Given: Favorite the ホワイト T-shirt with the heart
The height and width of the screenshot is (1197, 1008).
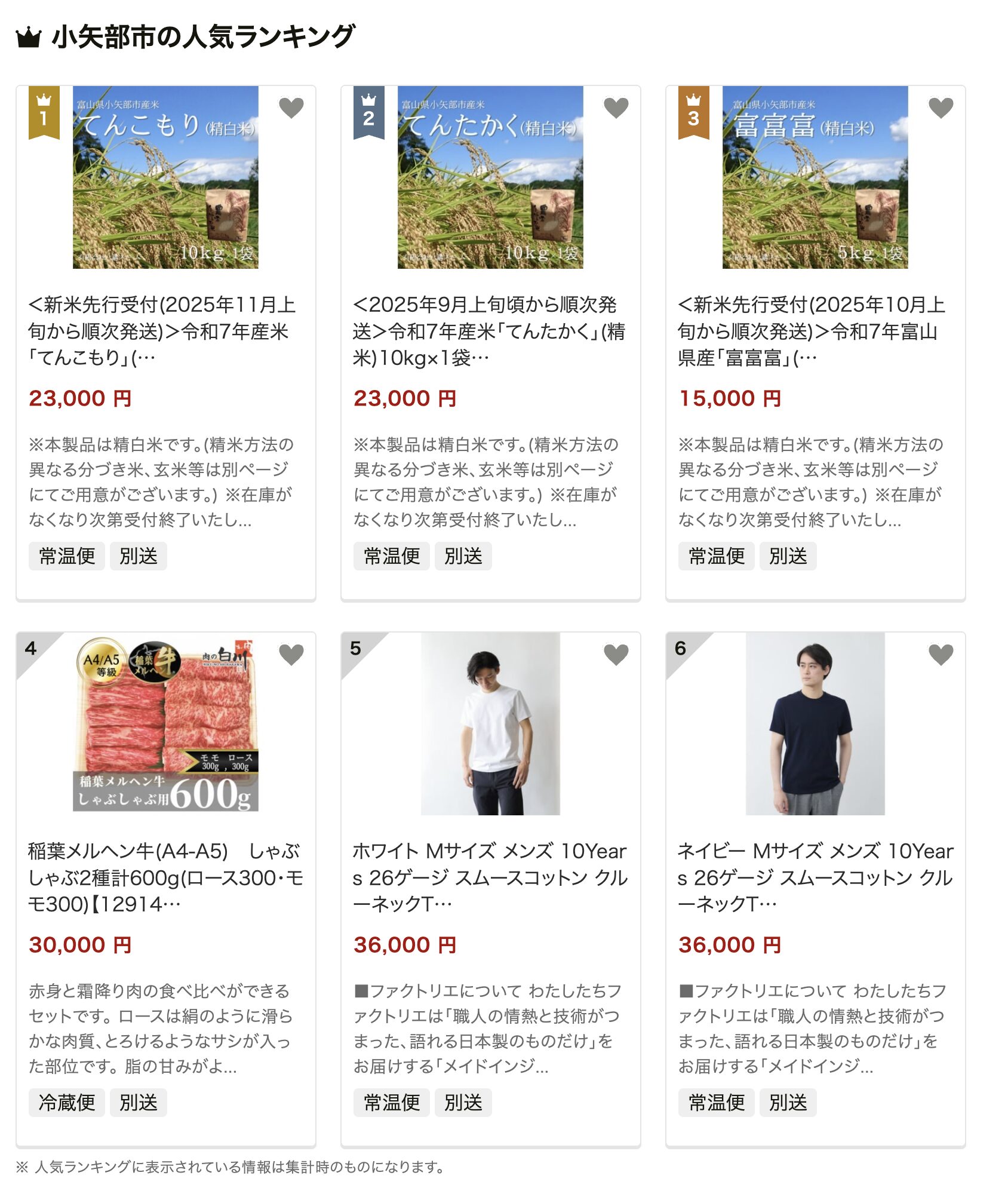Looking at the screenshot, I should [x=616, y=654].
